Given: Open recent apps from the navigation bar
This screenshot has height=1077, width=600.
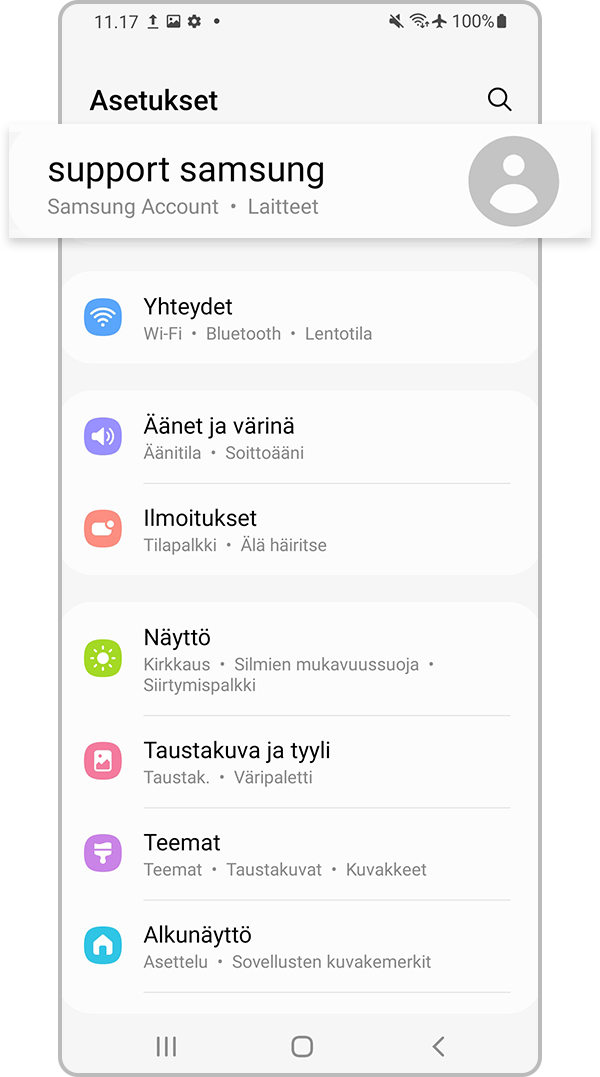Looking at the screenshot, I should (x=166, y=1046).
